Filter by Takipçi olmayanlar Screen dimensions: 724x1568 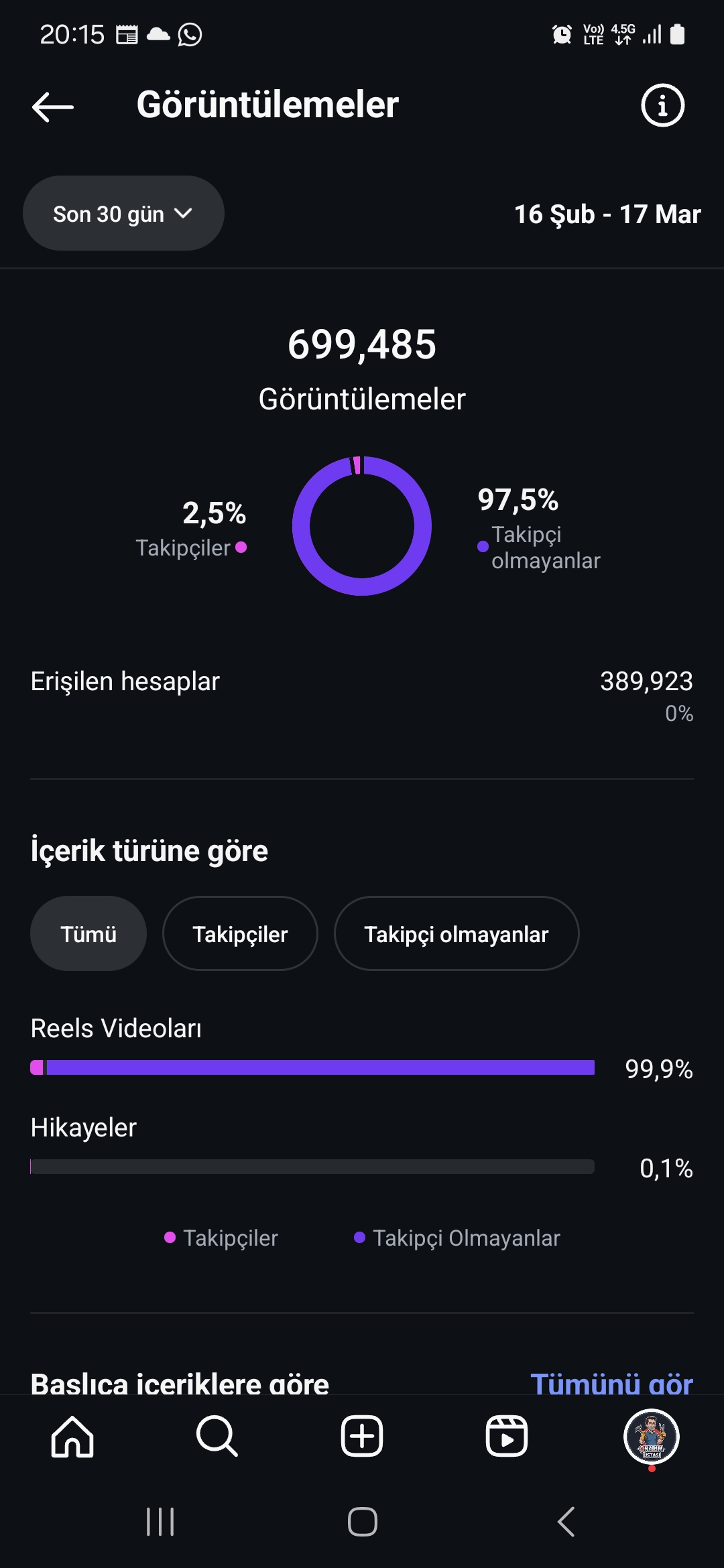click(x=457, y=933)
